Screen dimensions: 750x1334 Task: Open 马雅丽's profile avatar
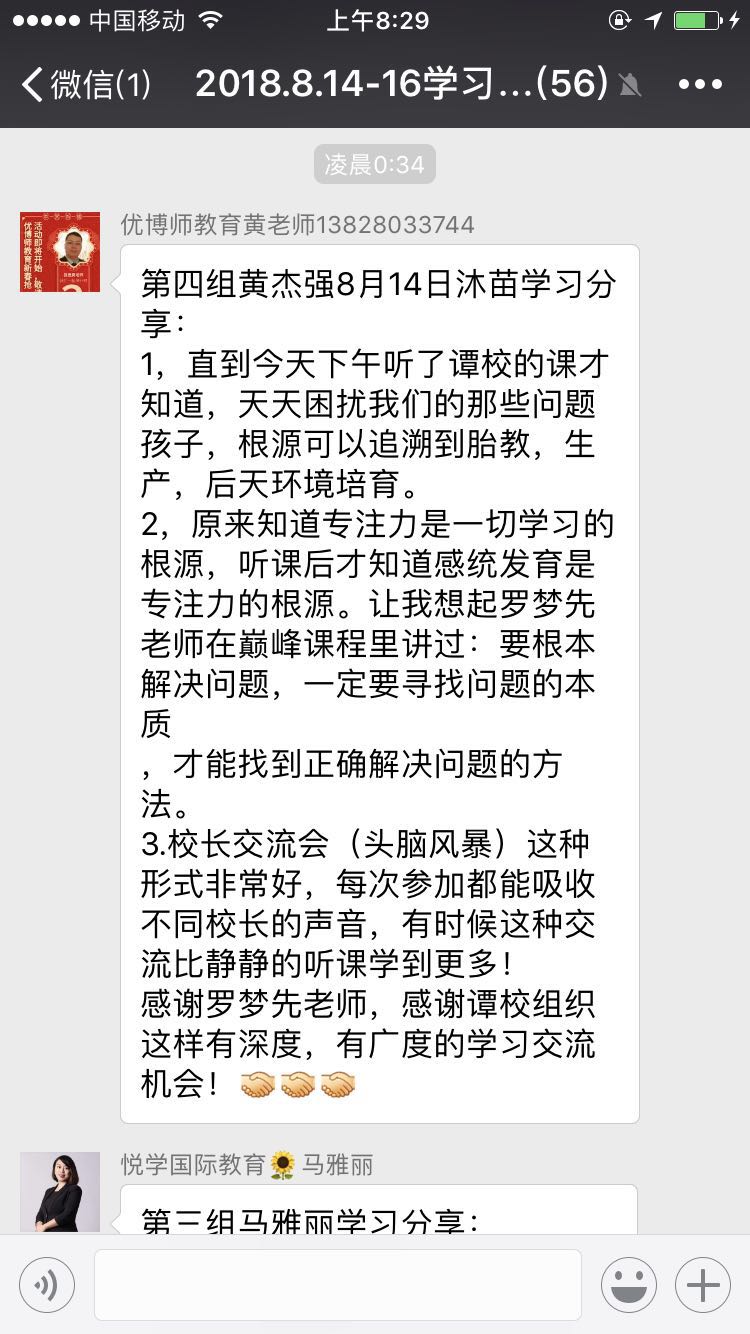point(60,1191)
